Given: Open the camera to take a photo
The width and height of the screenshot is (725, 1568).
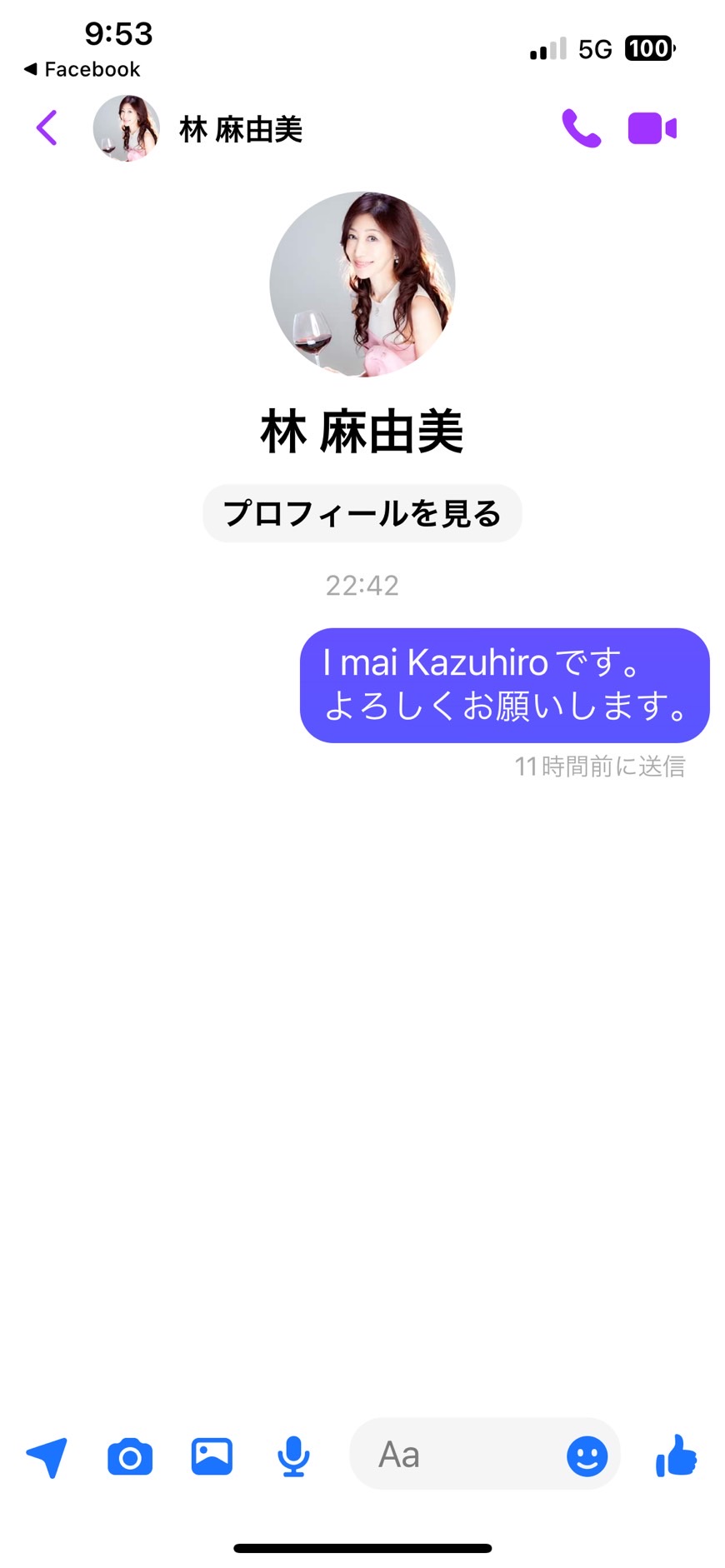Looking at the screenshot, I should (x=130, y=1456).
